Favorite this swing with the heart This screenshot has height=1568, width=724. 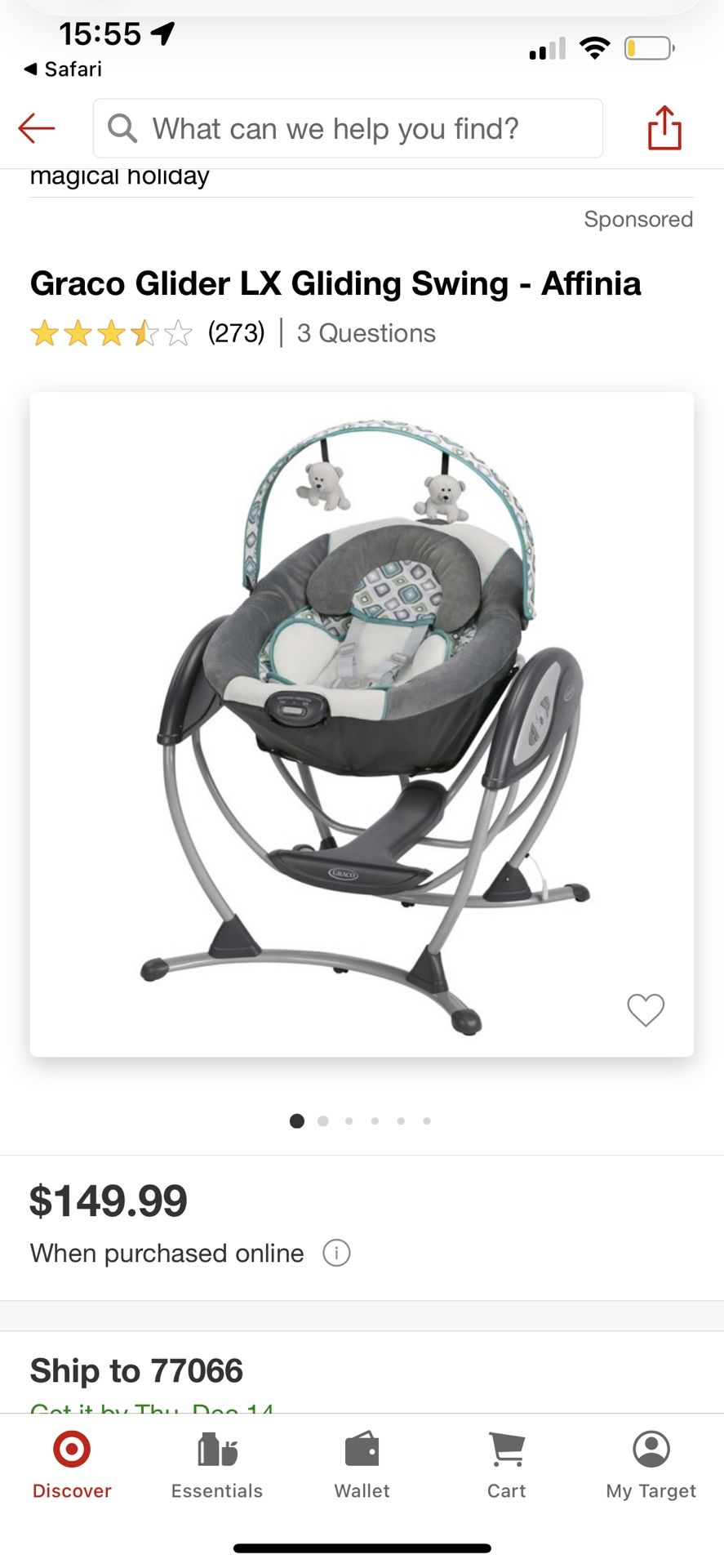tap(646, 1010)
